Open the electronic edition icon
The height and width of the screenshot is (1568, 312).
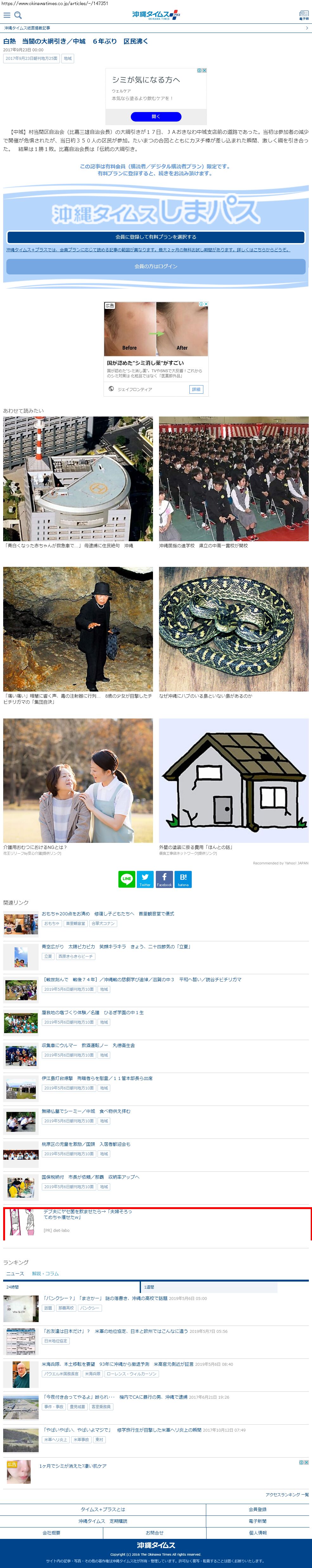click(303, 15)
